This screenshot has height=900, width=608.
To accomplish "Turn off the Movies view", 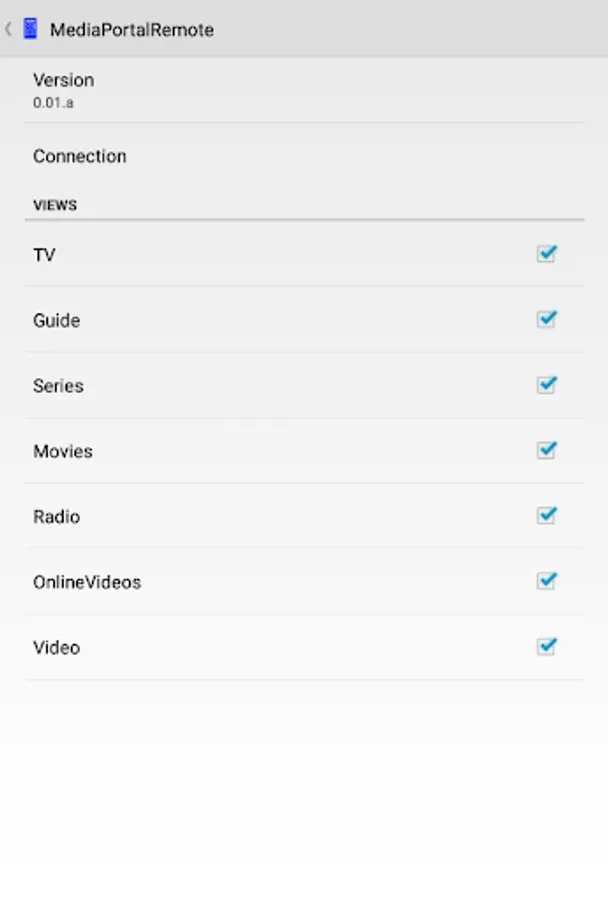I will [x=546, y=450].
